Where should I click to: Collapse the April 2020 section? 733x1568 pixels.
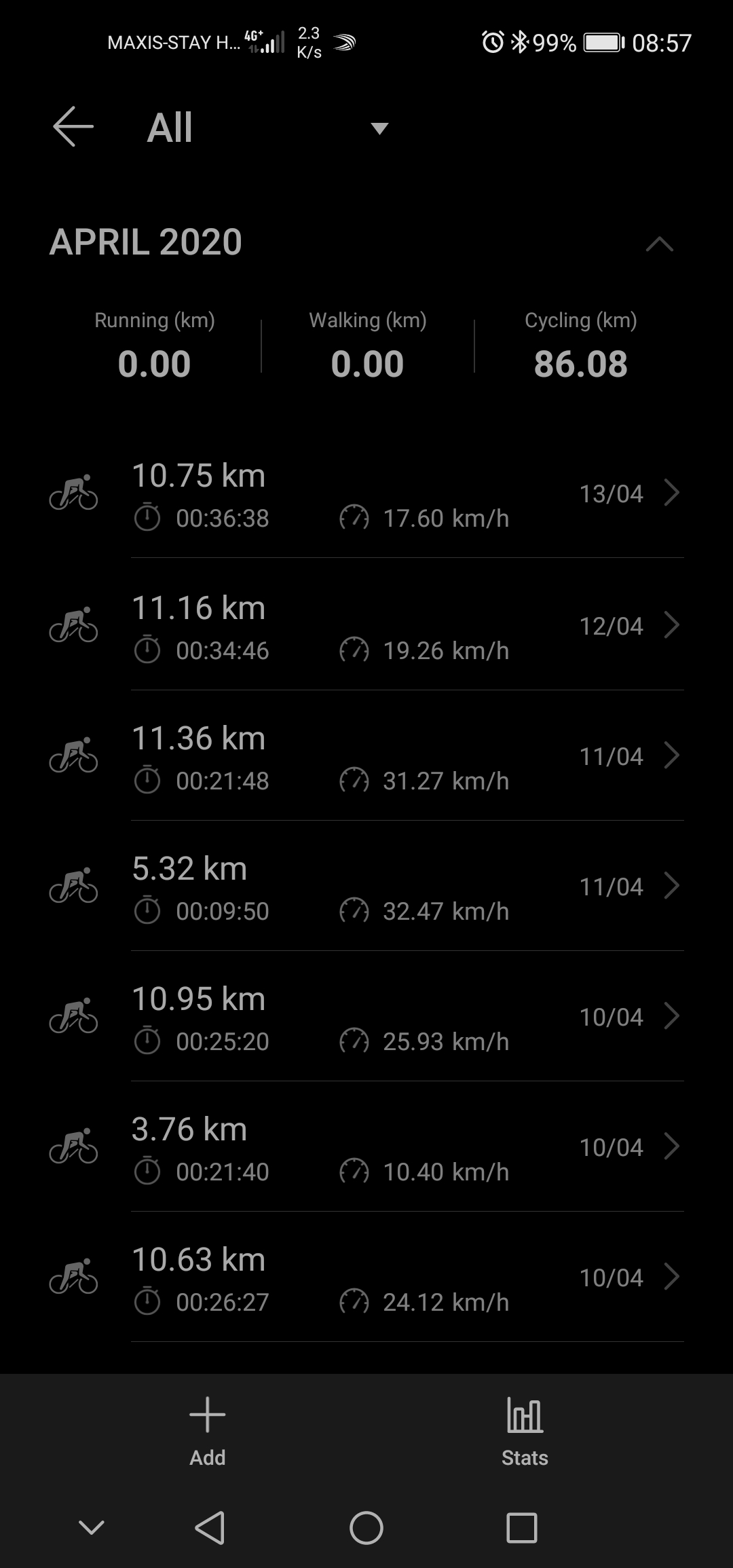click(659, 244)
